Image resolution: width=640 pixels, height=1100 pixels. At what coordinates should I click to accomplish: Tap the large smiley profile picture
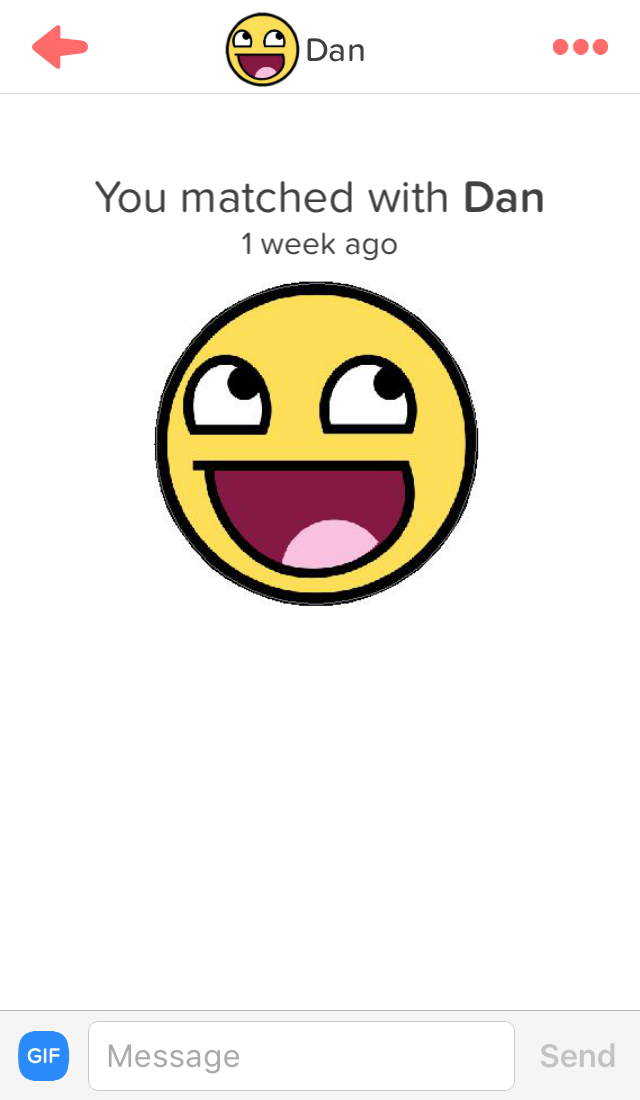316,443
